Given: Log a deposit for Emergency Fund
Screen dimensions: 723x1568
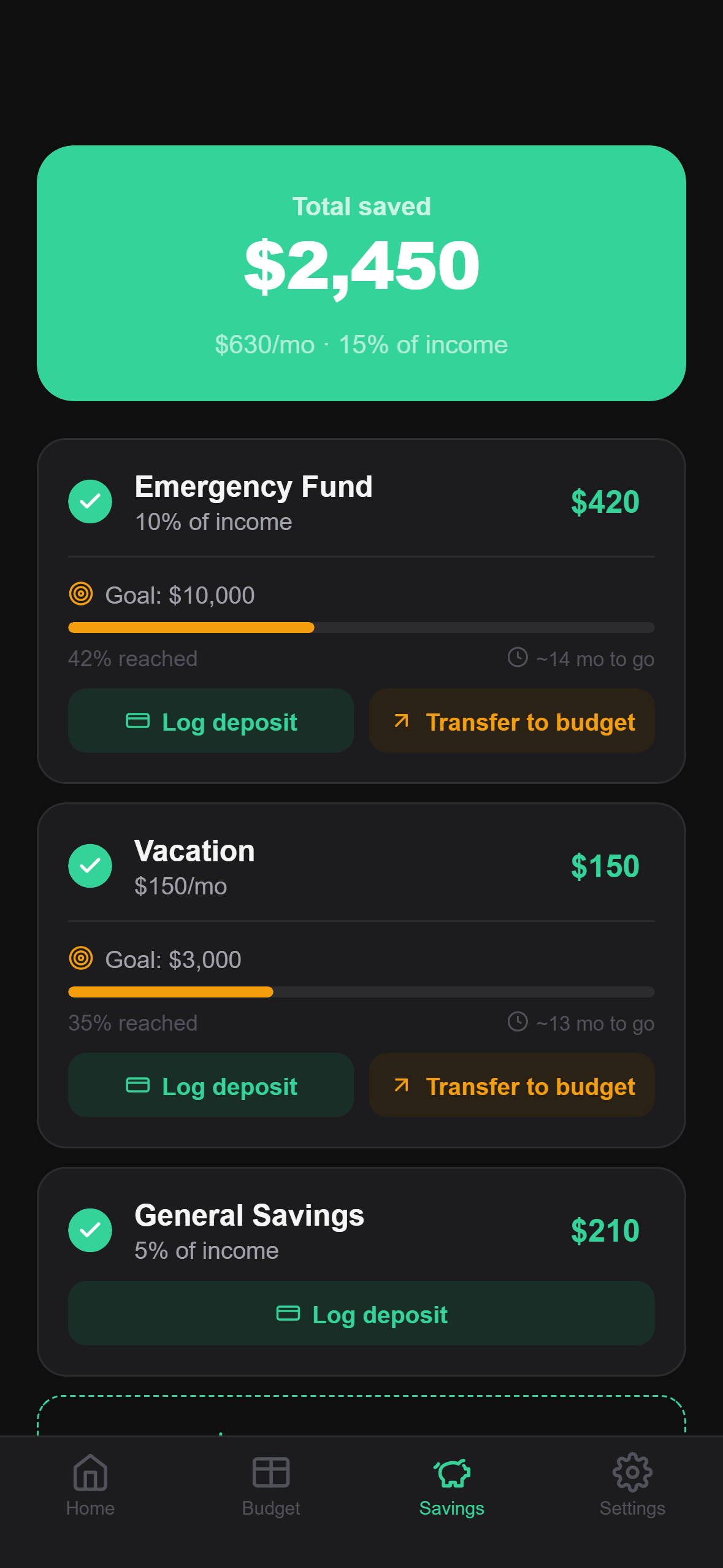Looking at the screenshot, I should (210, 721).
